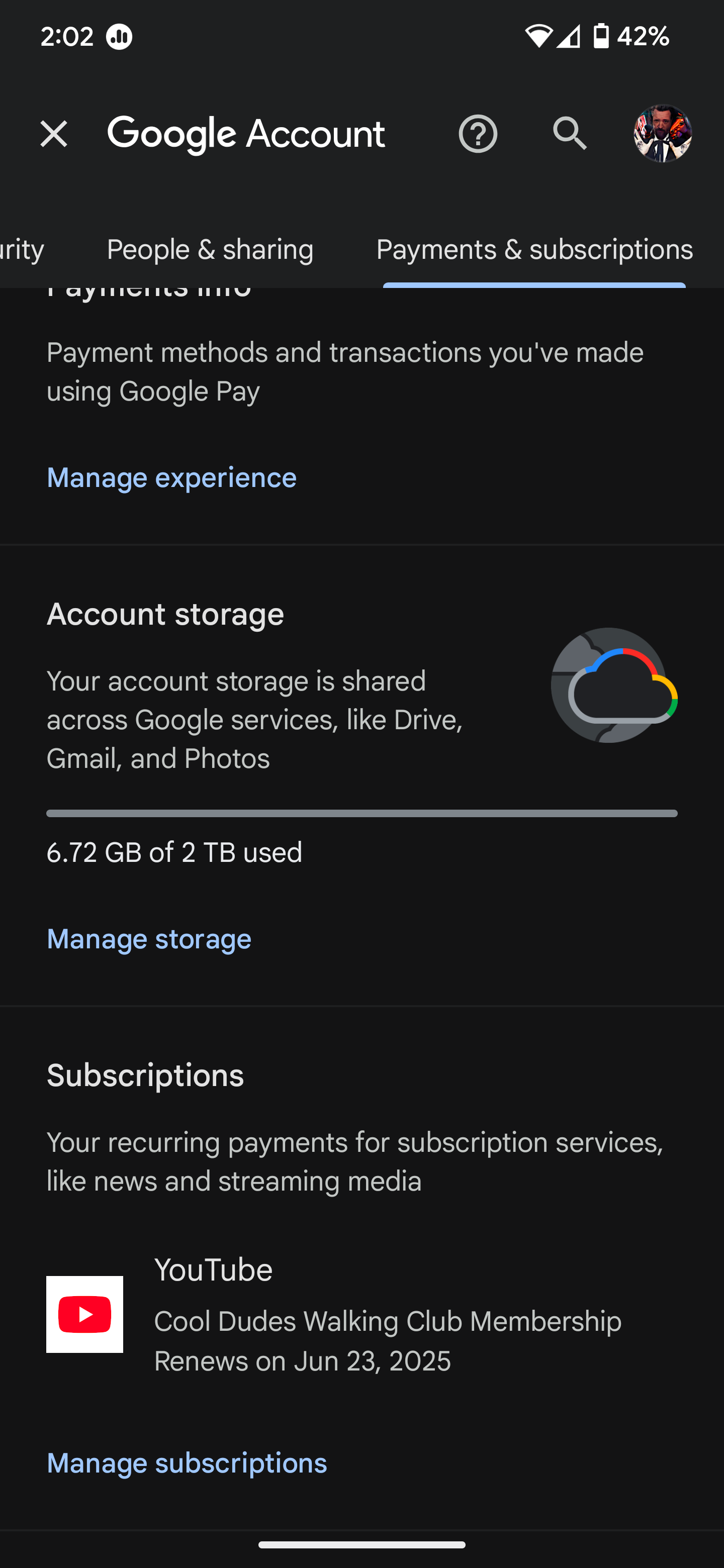The height and width of the screenshot is (1568, 724).
Task: Close the Google Account screen
Action: [x=54, y=133]
